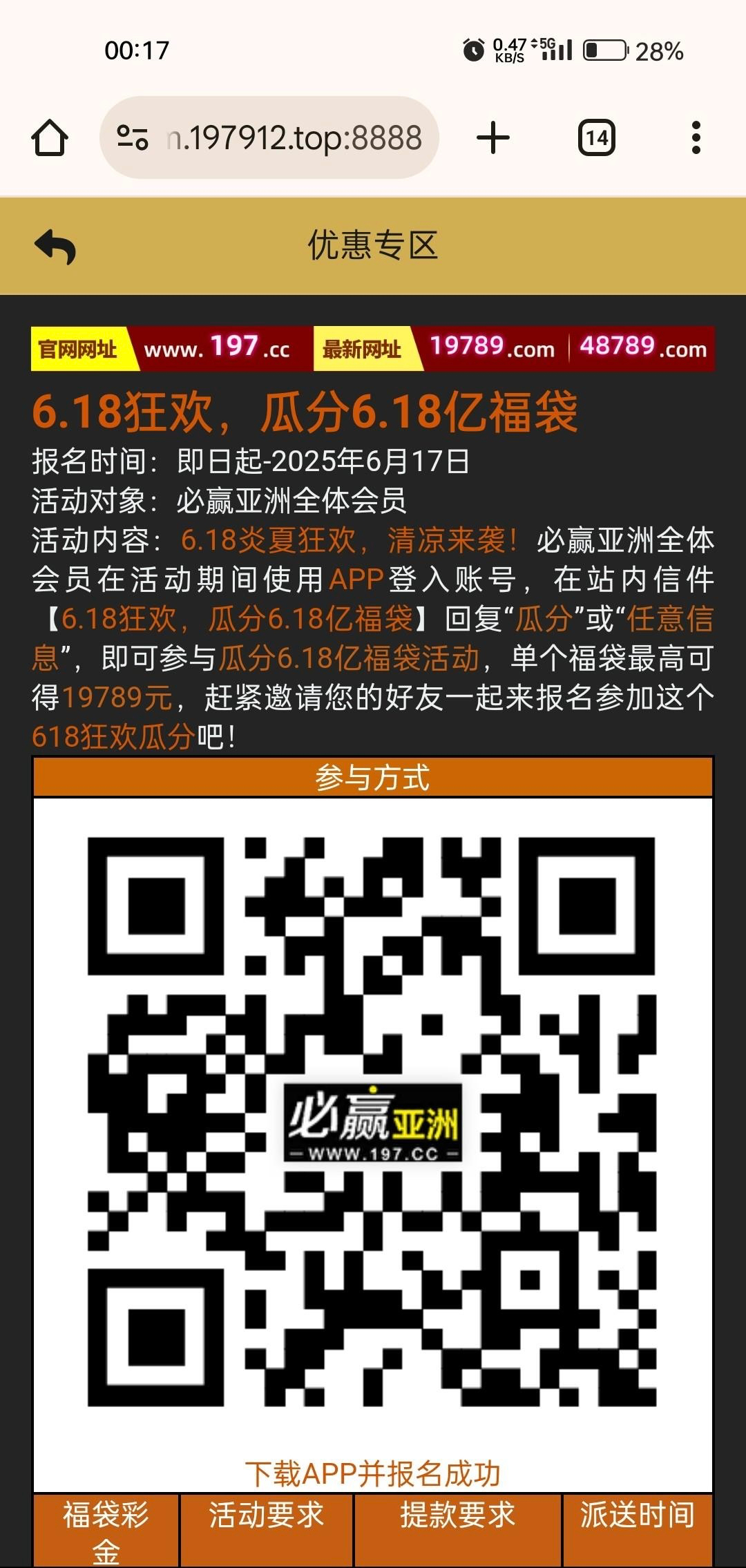Open the tab switcher showing 14 tabs
The height and width of the screenshot is (1568, 746).
tap(596, 137)
